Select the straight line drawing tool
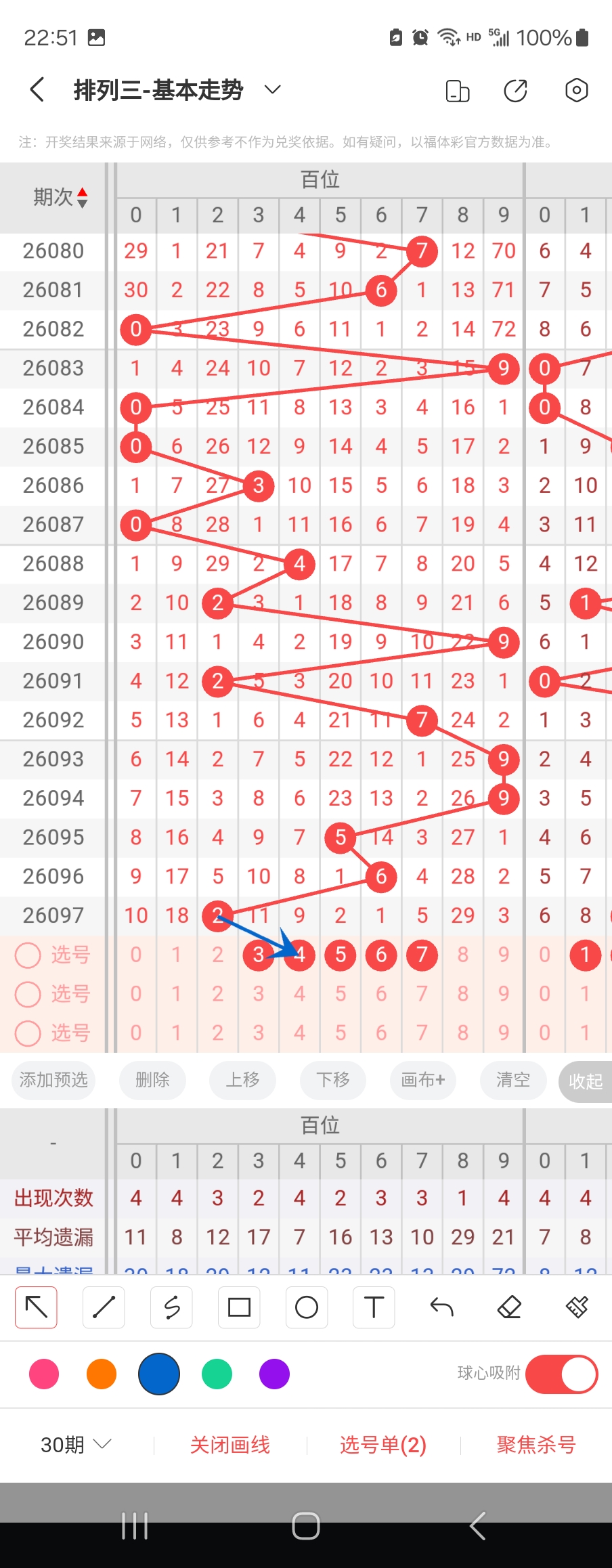This screenshot has width=612, height=1568. pyautogui.click(x=104, y=1307)
